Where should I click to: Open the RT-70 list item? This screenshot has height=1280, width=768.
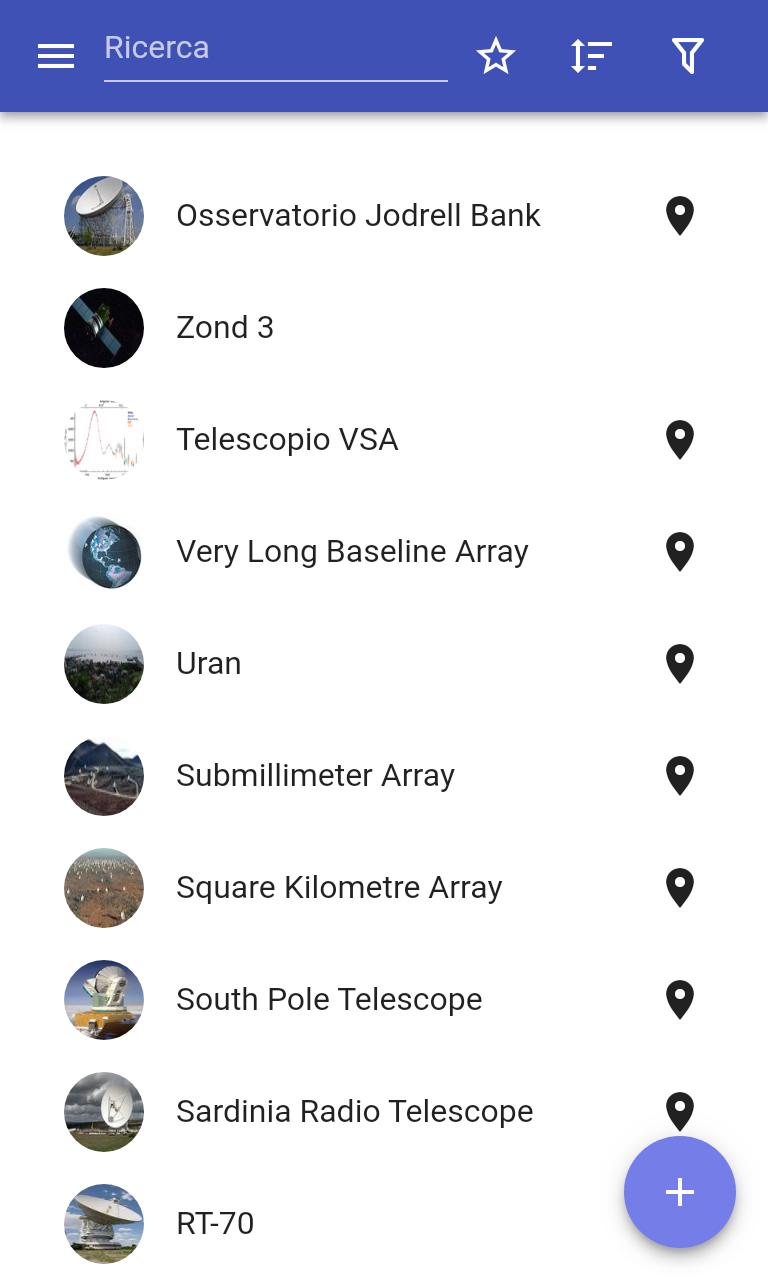click(x=384, y=1224)
